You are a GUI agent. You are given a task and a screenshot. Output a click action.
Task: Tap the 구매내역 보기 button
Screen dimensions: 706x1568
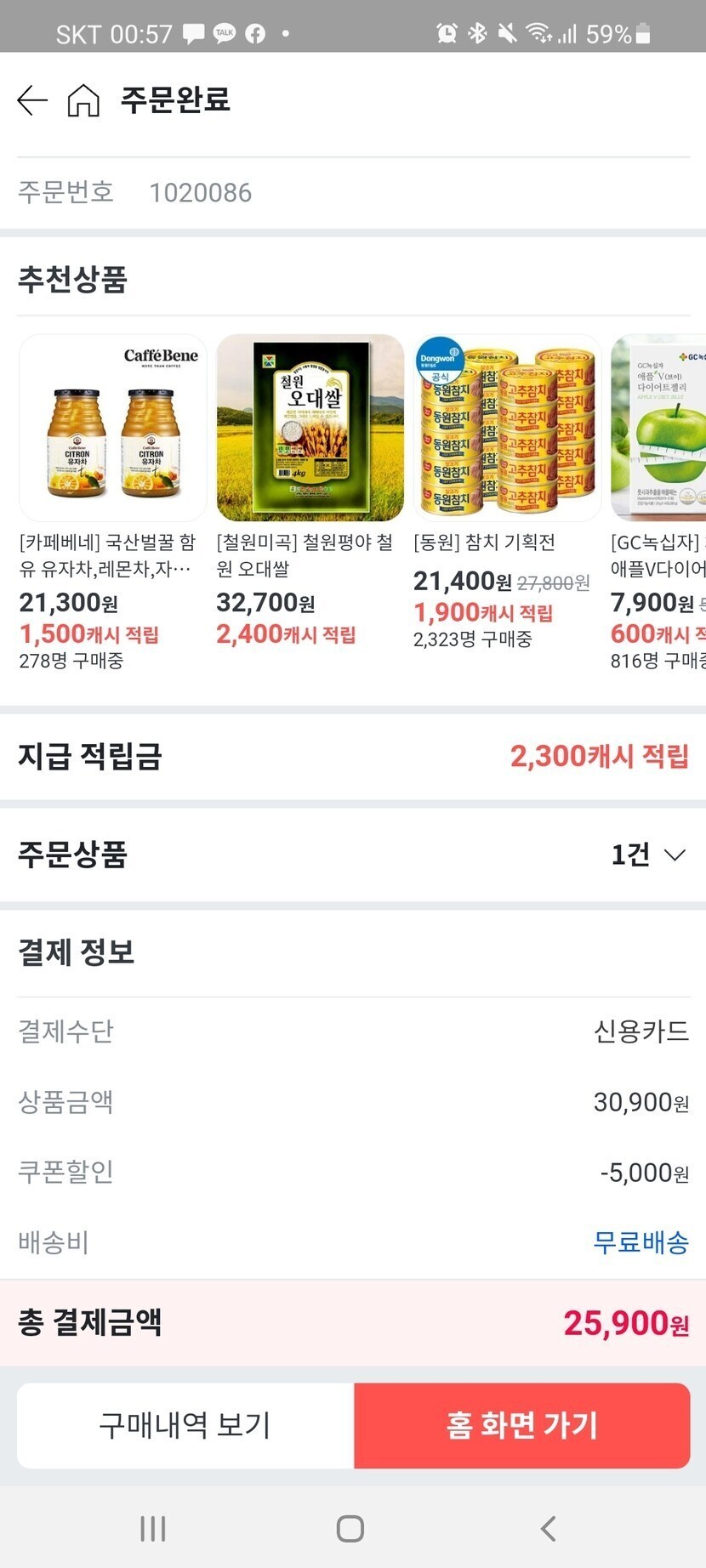click(x=185, y=1425)
